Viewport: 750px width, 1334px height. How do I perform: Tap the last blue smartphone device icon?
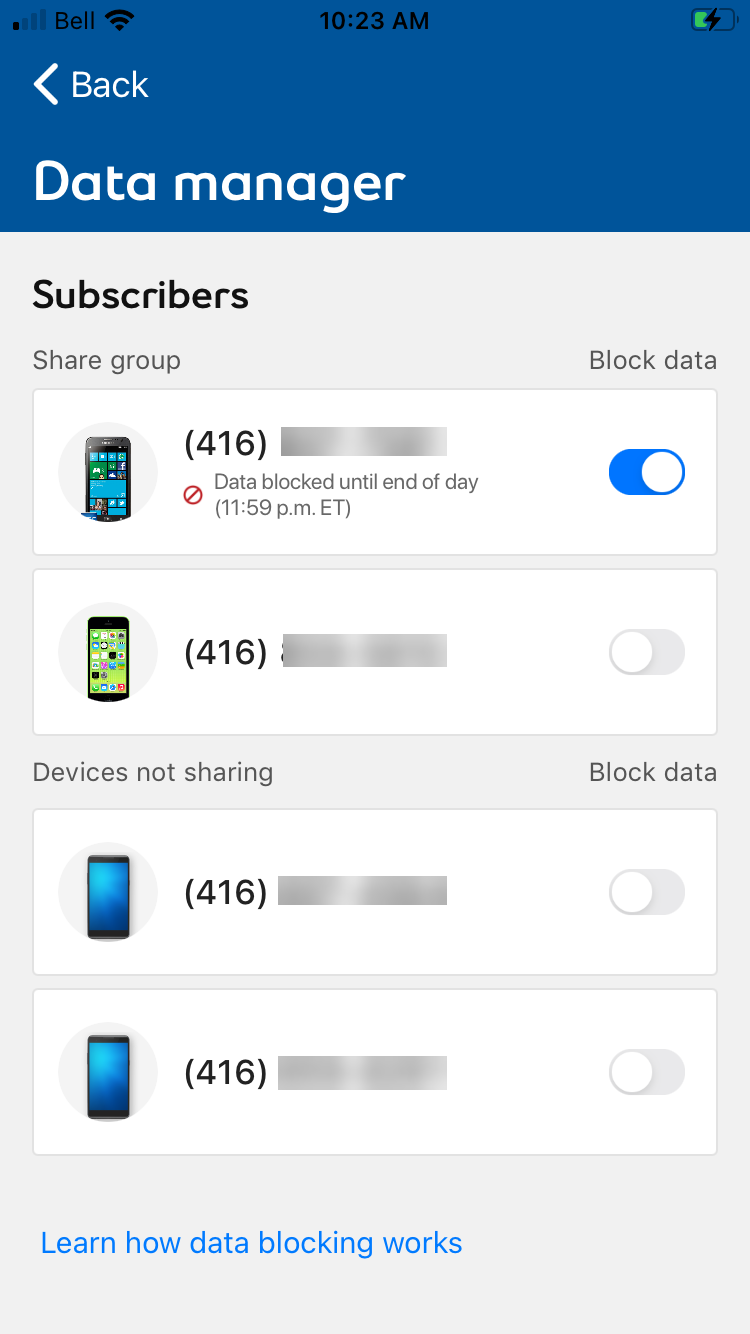click(x=107, y=1071)
